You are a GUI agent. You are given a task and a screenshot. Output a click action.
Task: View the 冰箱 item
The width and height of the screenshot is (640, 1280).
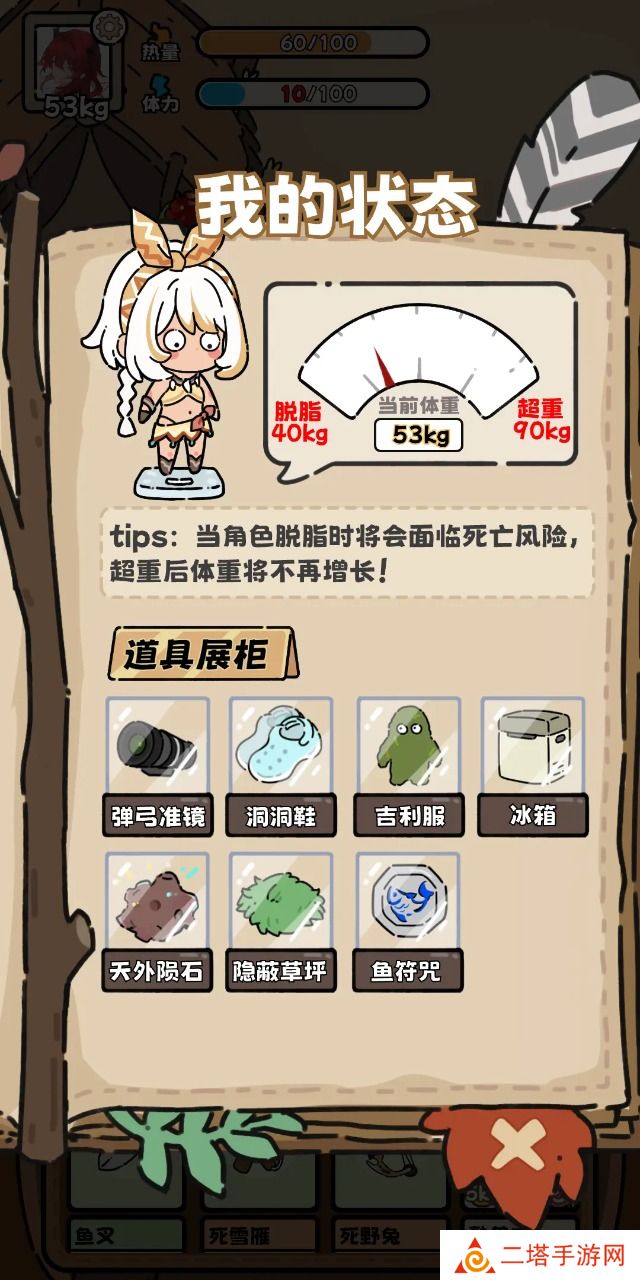coord(532,765)
